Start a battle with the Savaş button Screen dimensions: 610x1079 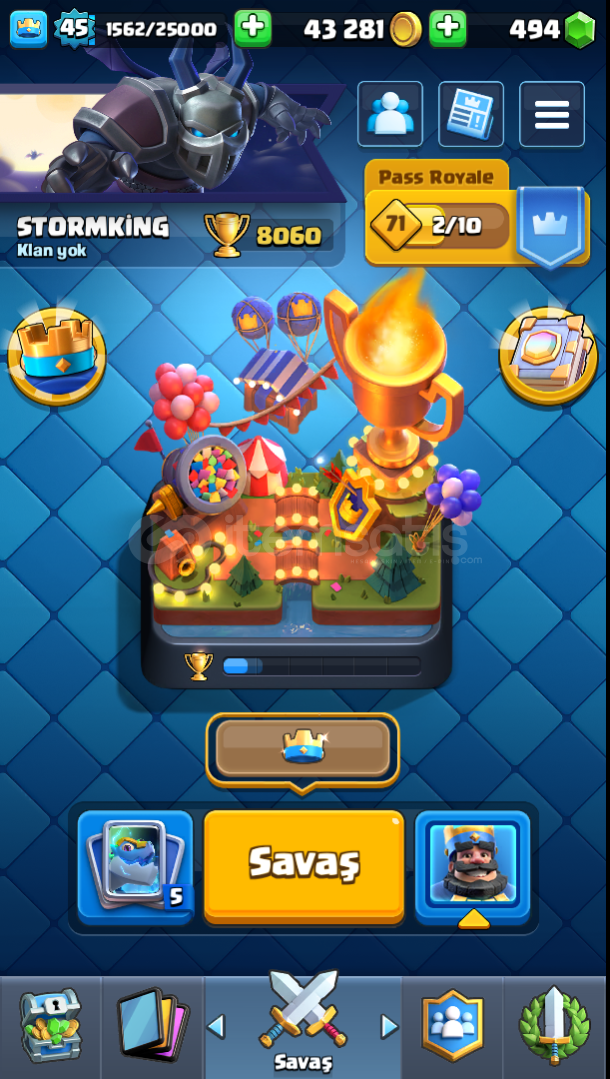pyautogui.click(x=304, y=866)
